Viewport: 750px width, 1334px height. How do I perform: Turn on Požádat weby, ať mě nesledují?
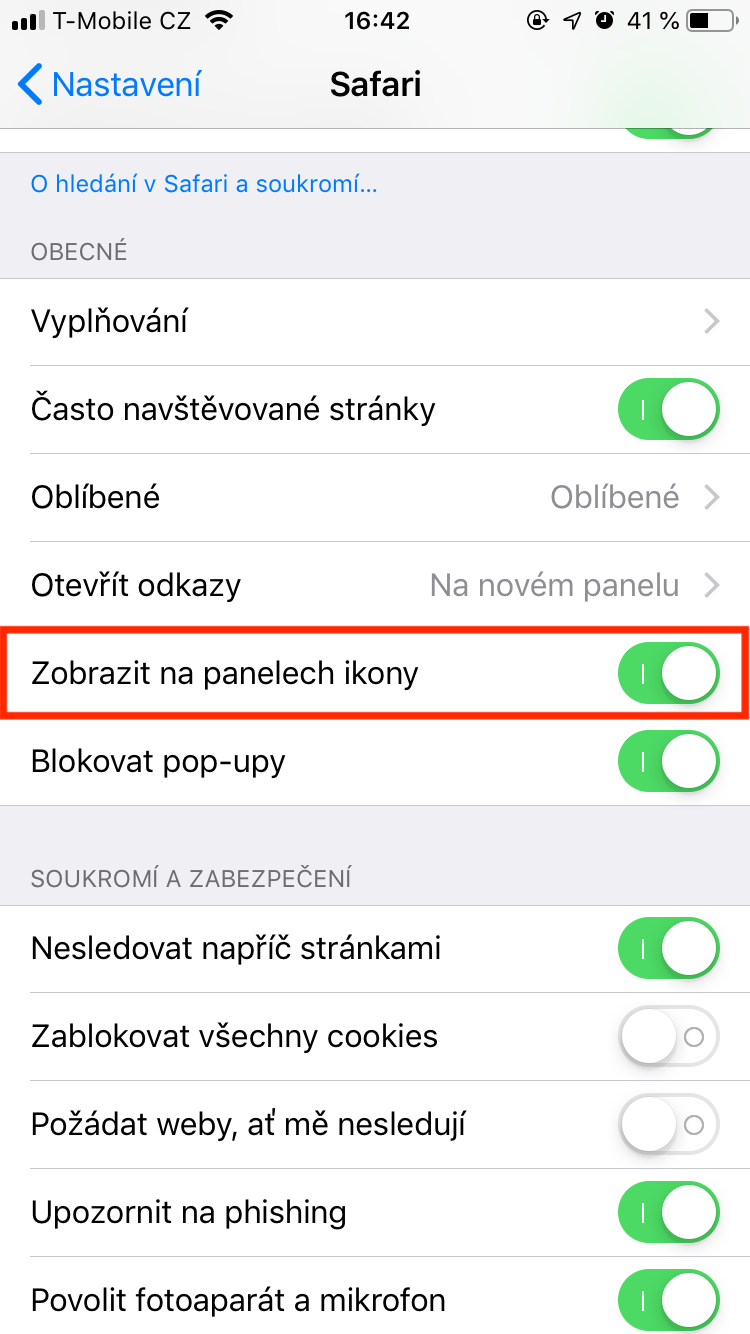tap(669, 1125)
